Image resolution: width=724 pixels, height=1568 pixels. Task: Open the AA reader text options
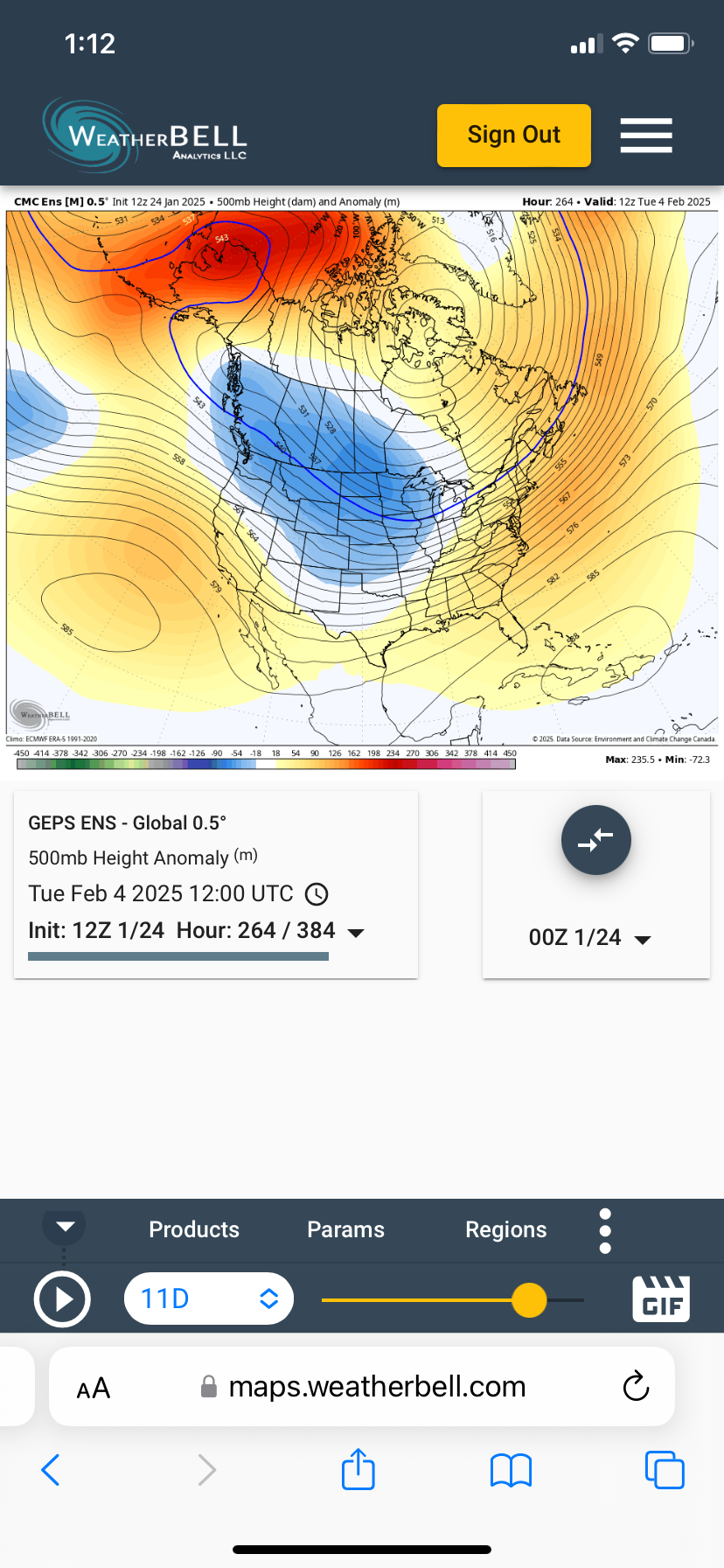[x=94, y=1388]
